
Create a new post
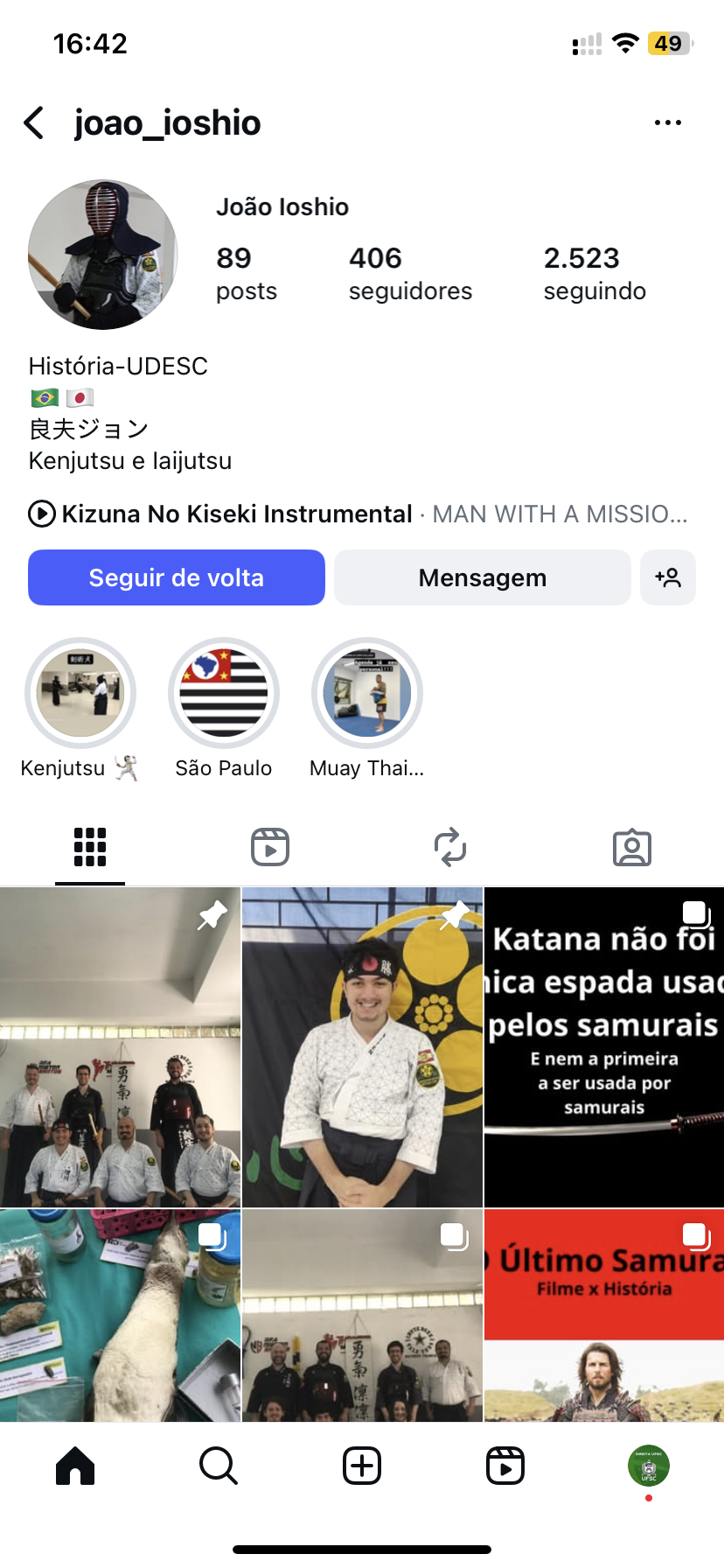(x=362, y=1466)
